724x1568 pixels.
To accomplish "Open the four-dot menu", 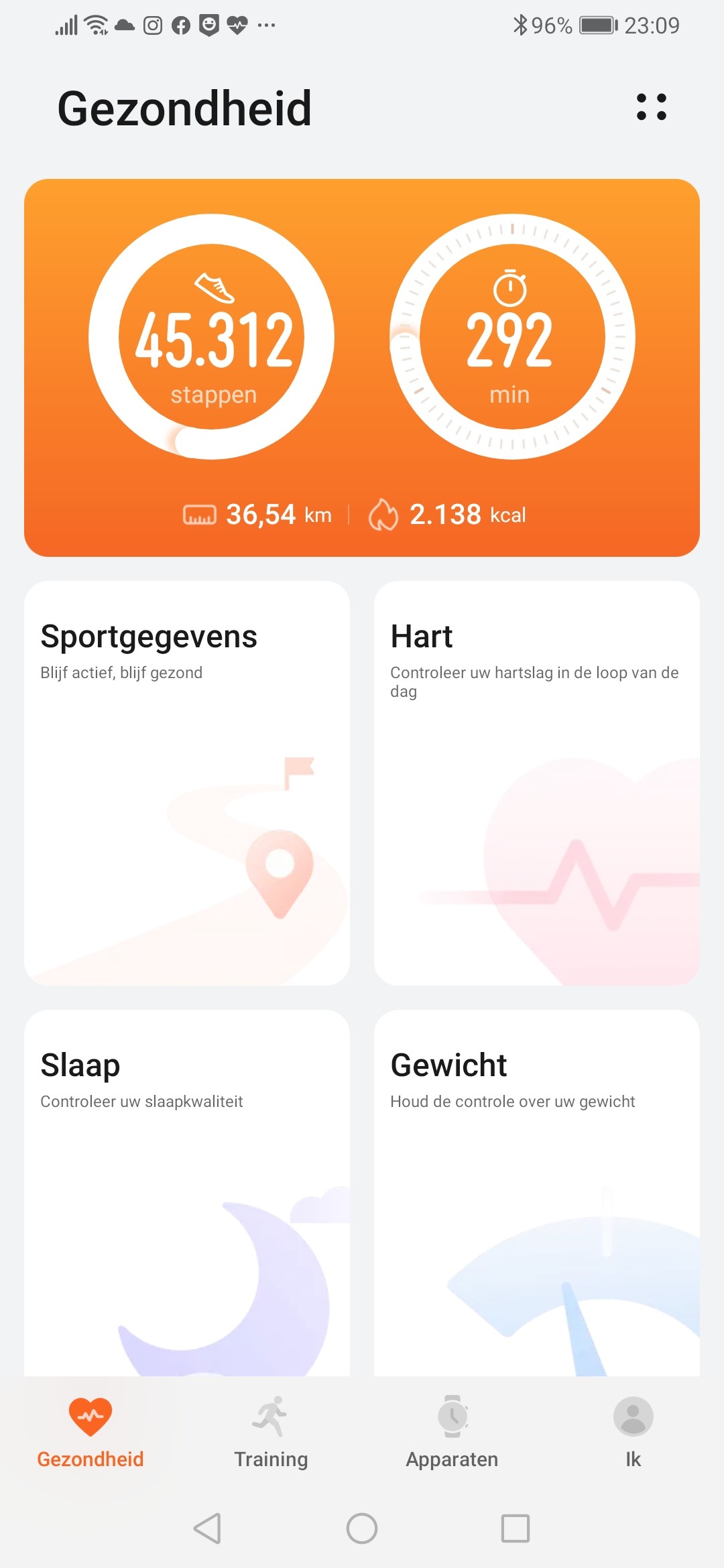I will click(651, 107).
